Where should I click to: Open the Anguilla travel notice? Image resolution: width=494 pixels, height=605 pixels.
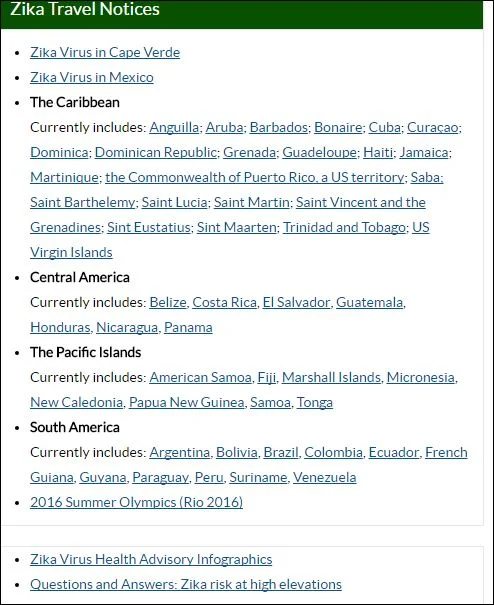[174, 127]
